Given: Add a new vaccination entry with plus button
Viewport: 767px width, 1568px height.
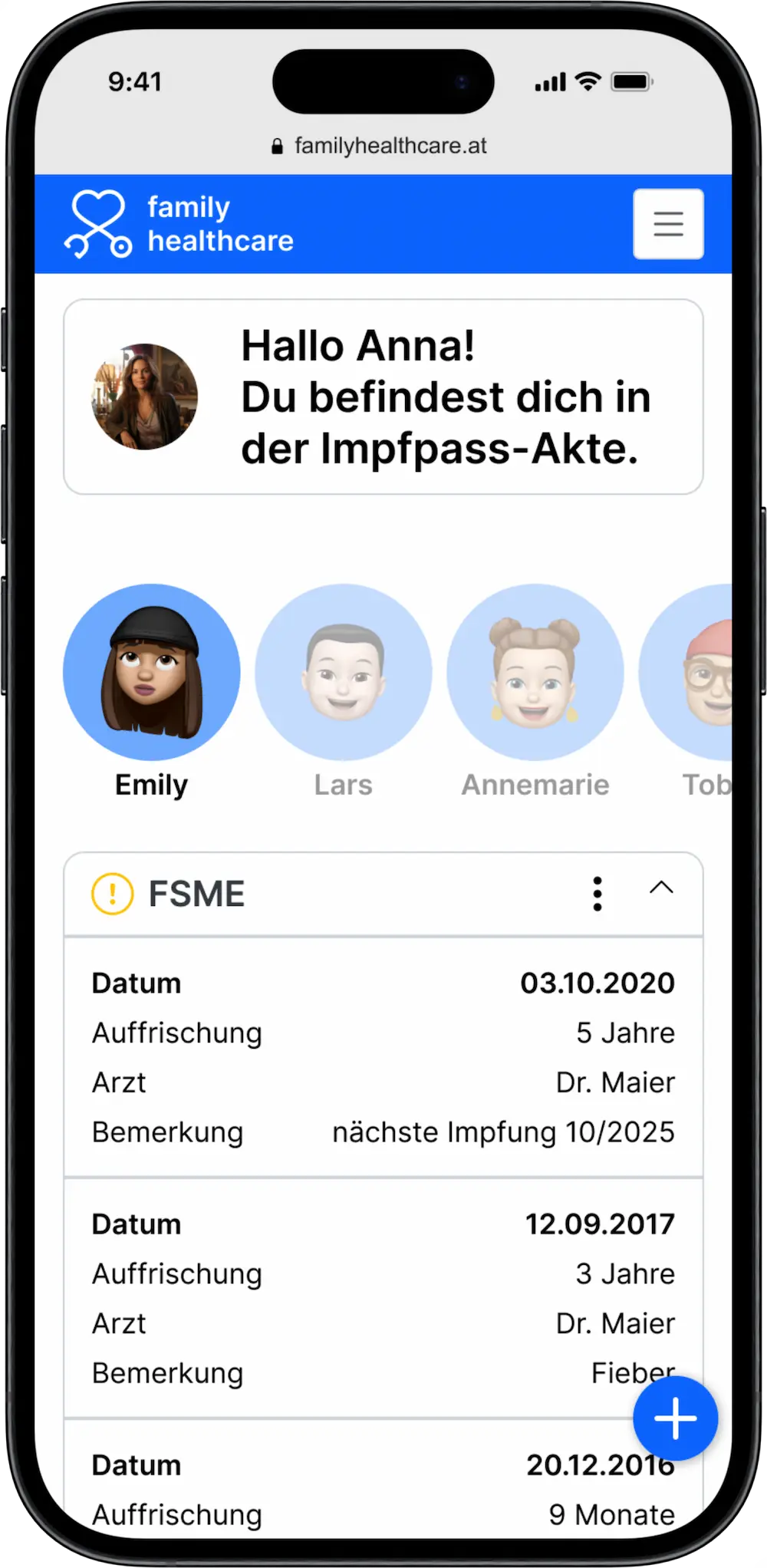Looking at the screenshot, I should pos(675,1418).
